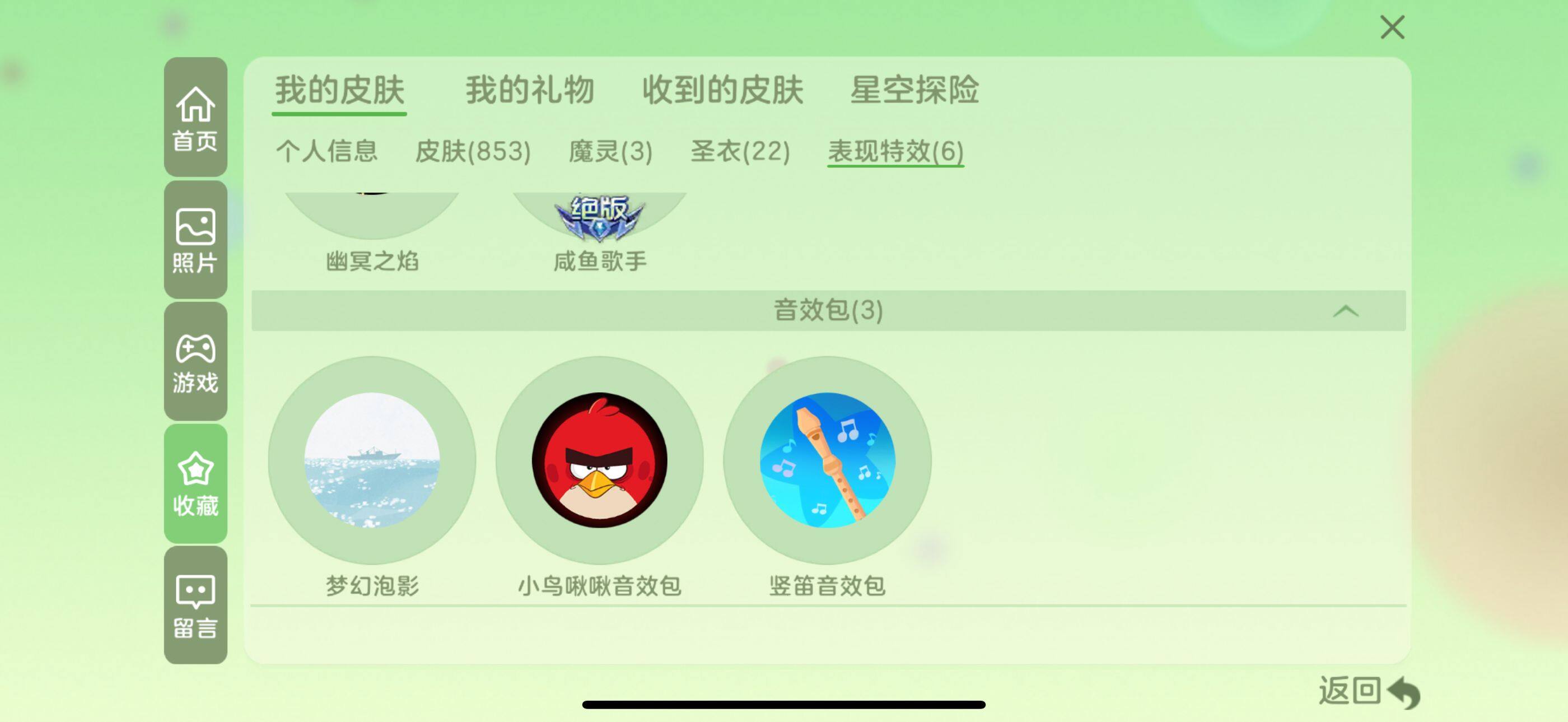
Task: Select the 表现特效(6) sub-tab
Action: (x=895, y=151)
